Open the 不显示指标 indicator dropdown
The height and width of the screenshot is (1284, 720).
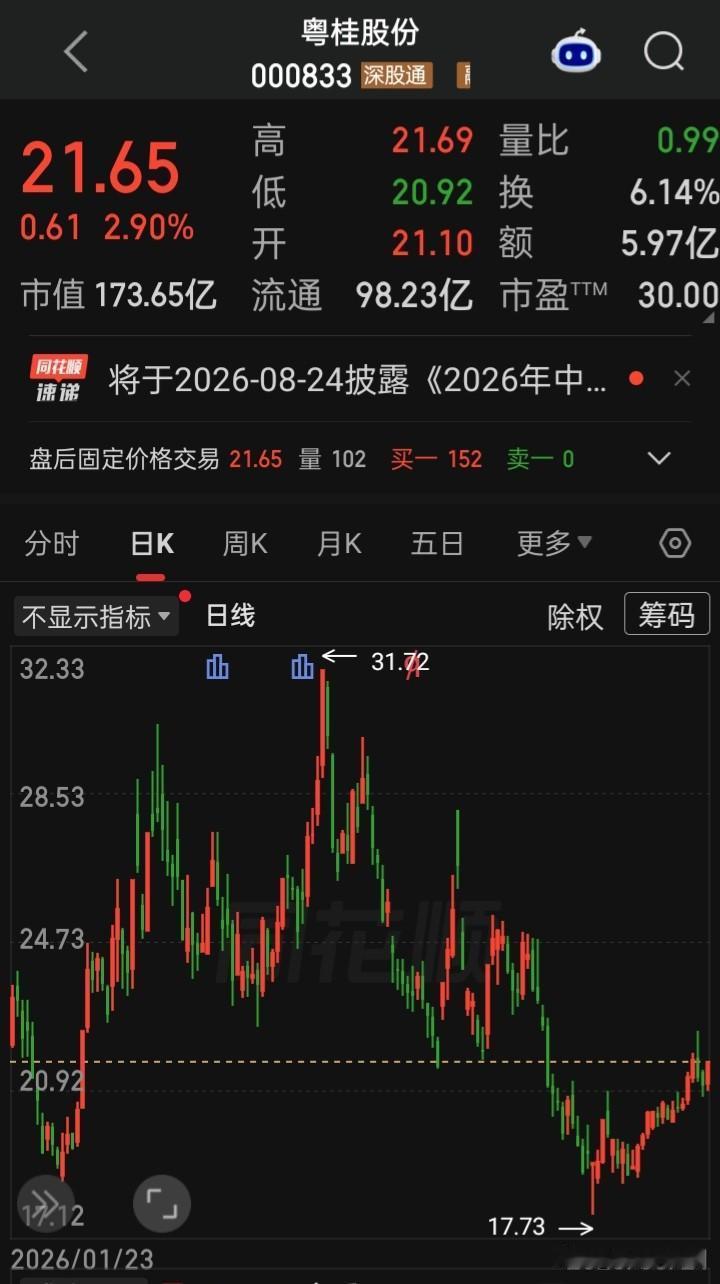click(96, 616)
